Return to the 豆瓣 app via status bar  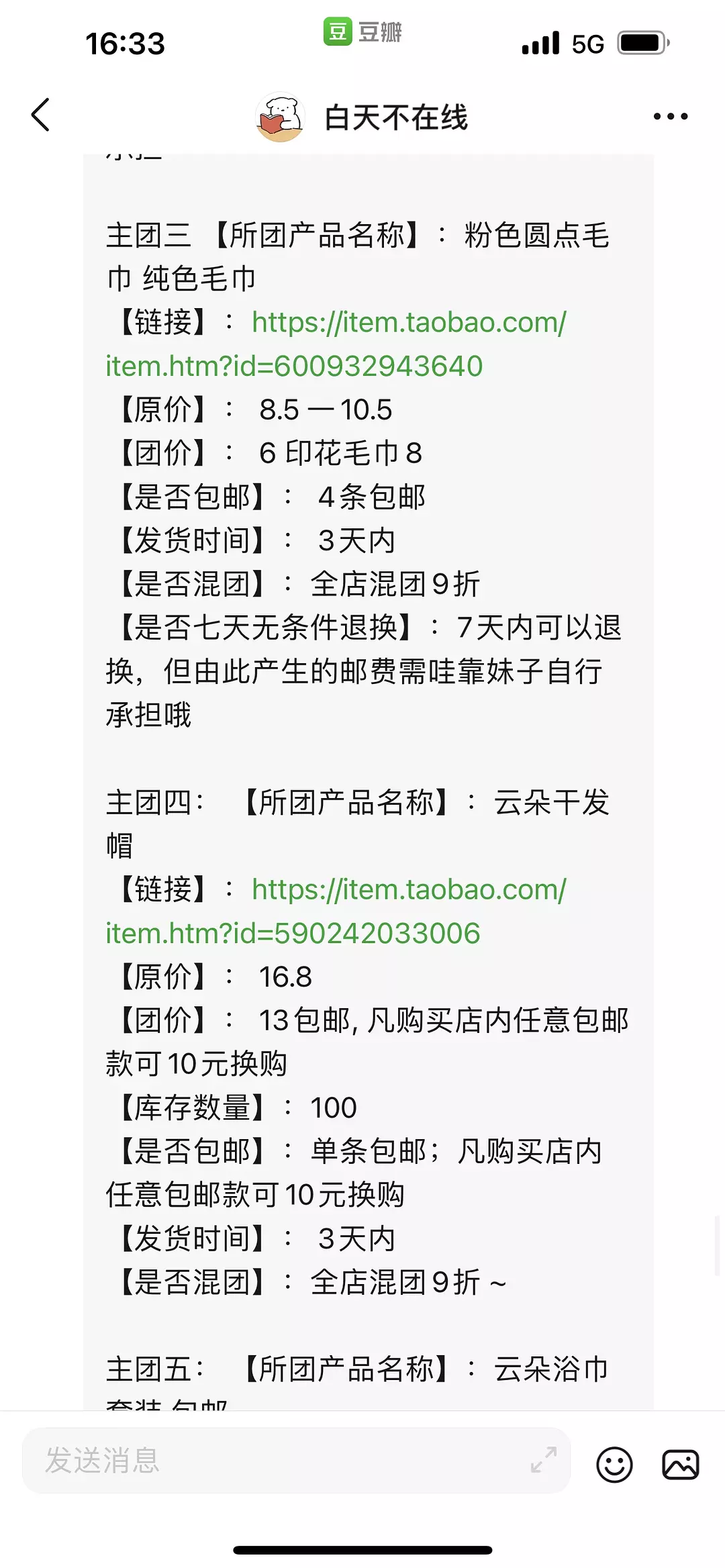(x=363, y=32)
